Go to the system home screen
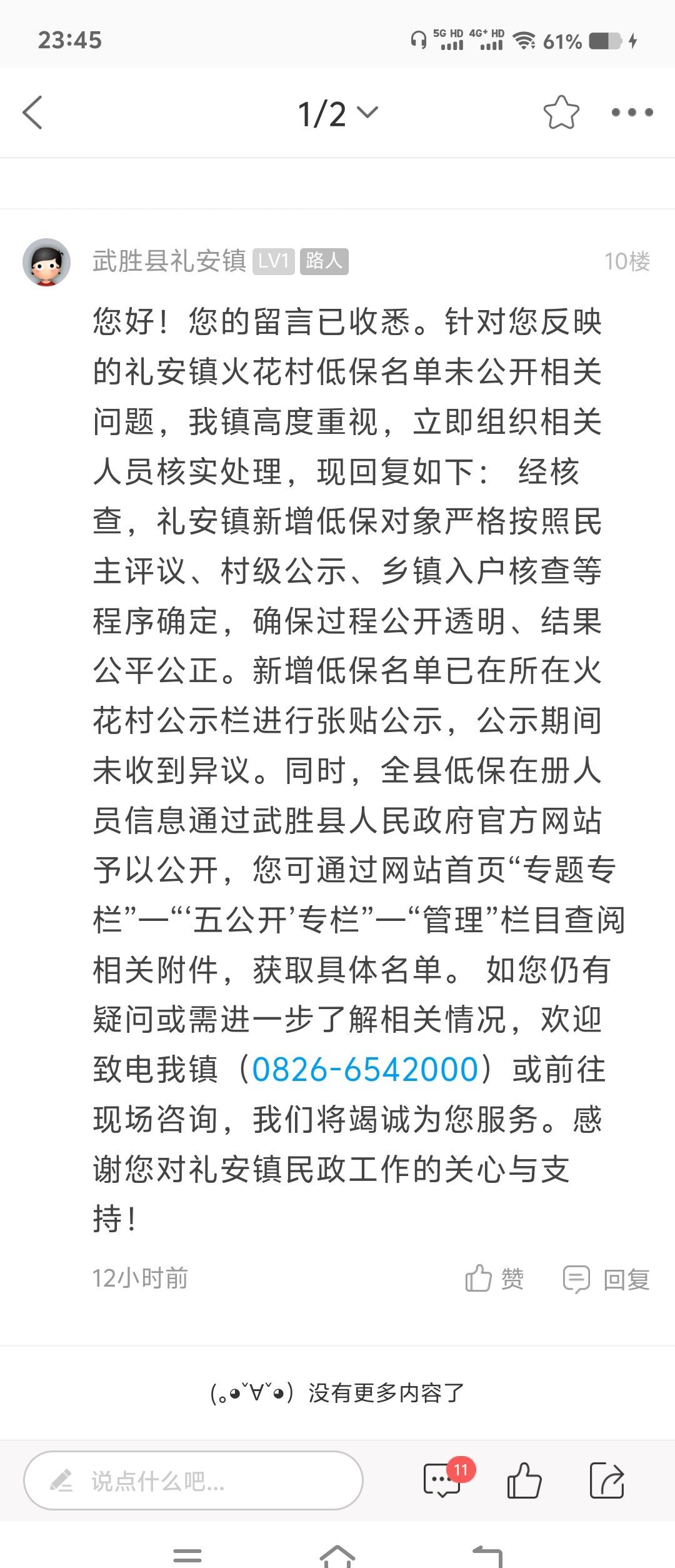Viewport: 675px width, 1568px height. click(337, 1555)
